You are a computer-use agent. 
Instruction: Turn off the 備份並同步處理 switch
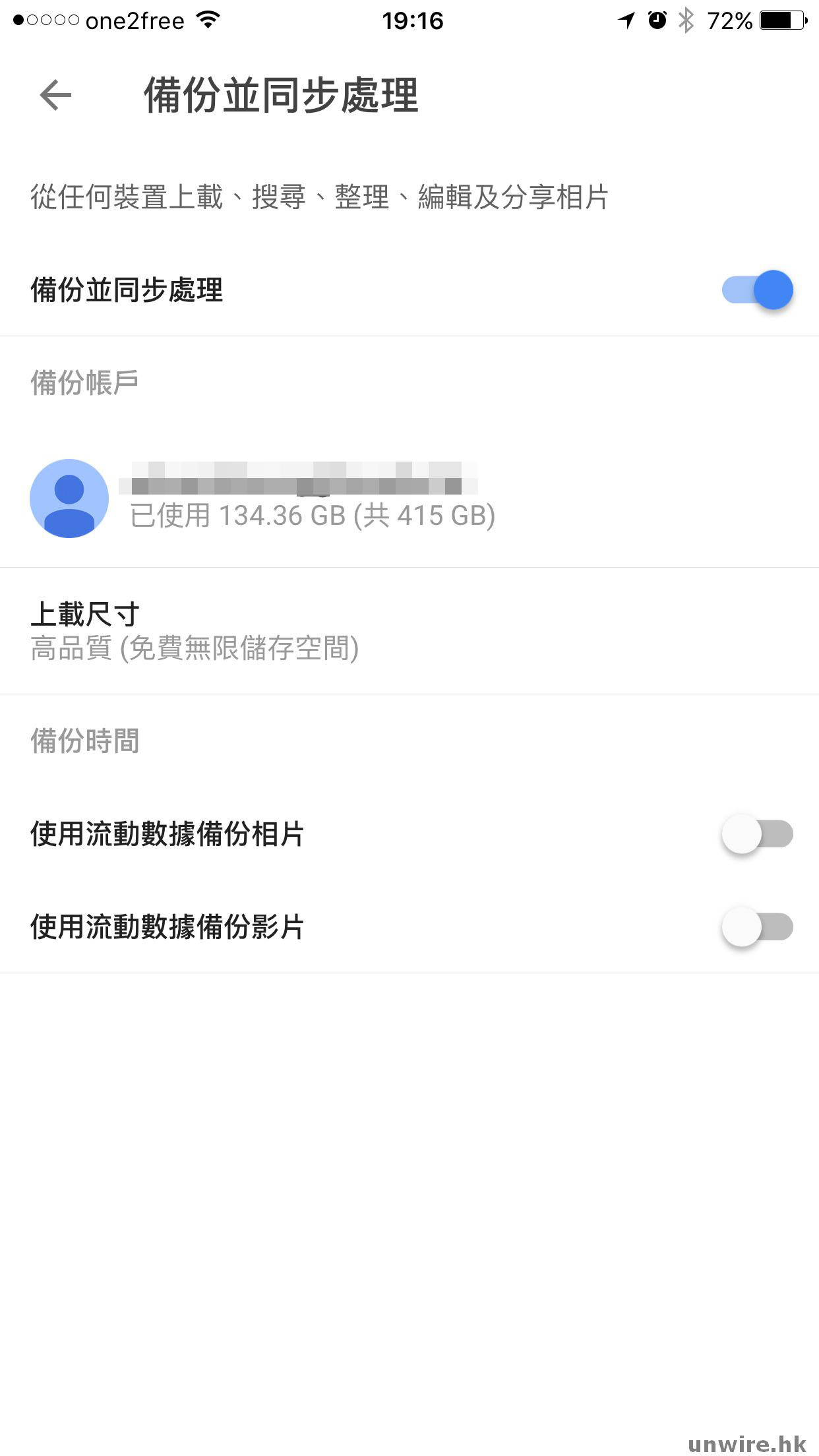[757, 290]
